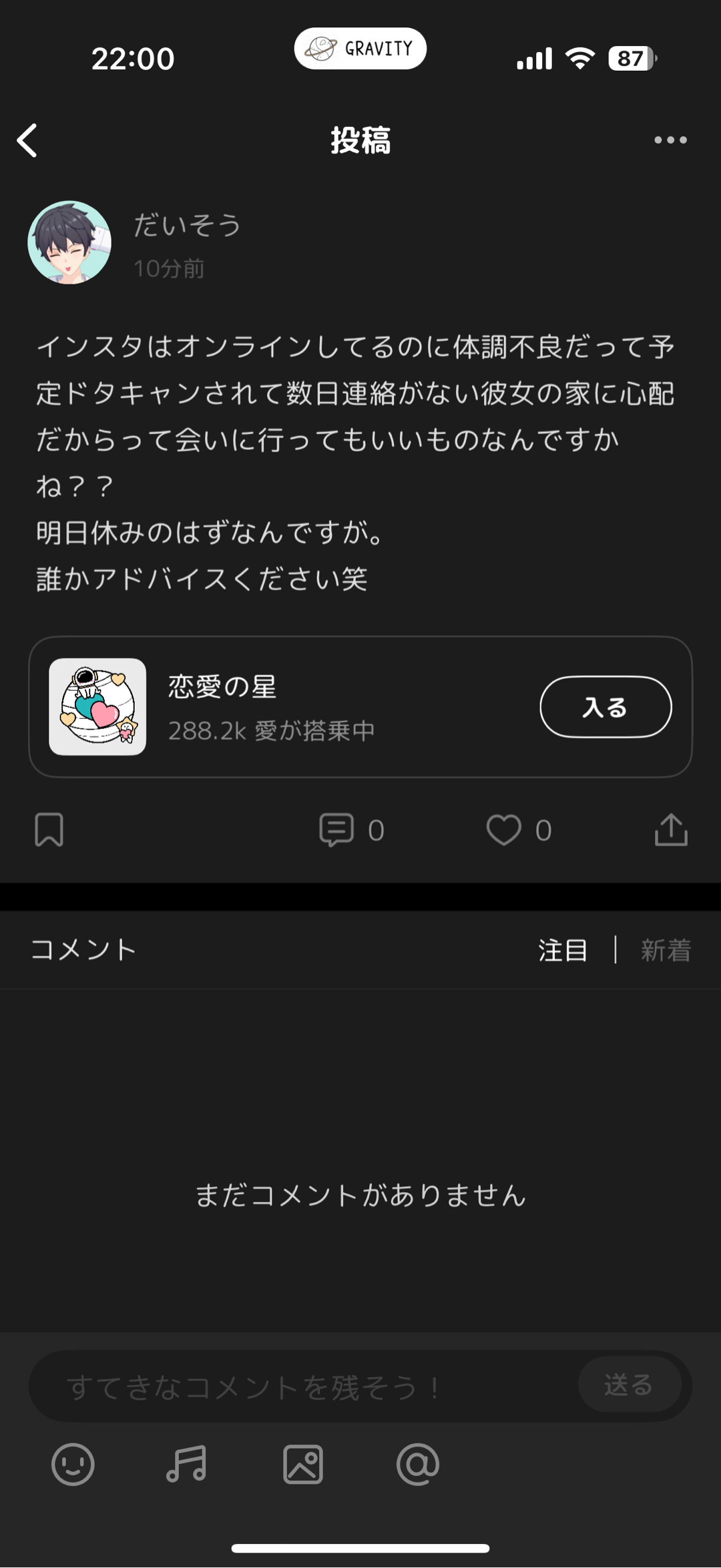Open the 恋愛の星 planet thumbnail

[x=98, y=708]
